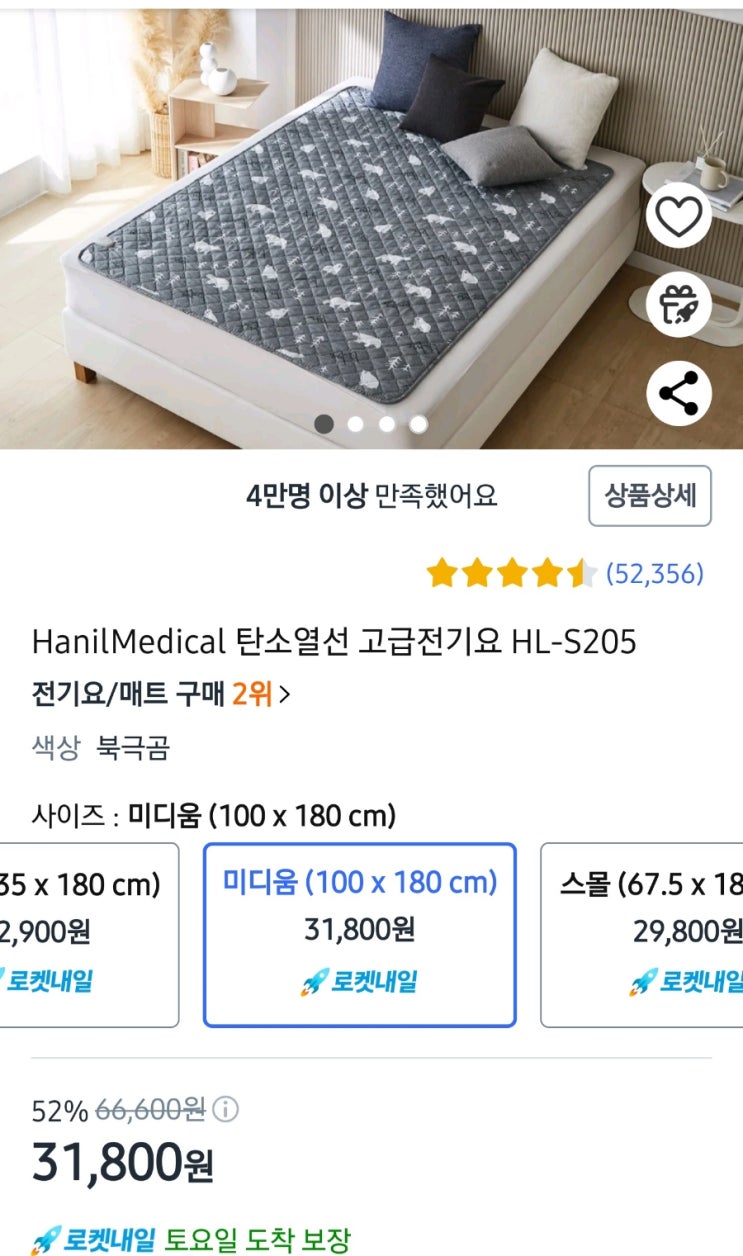
Task: Add this electric blanket to wishlist
Action: tap(679, 215)
